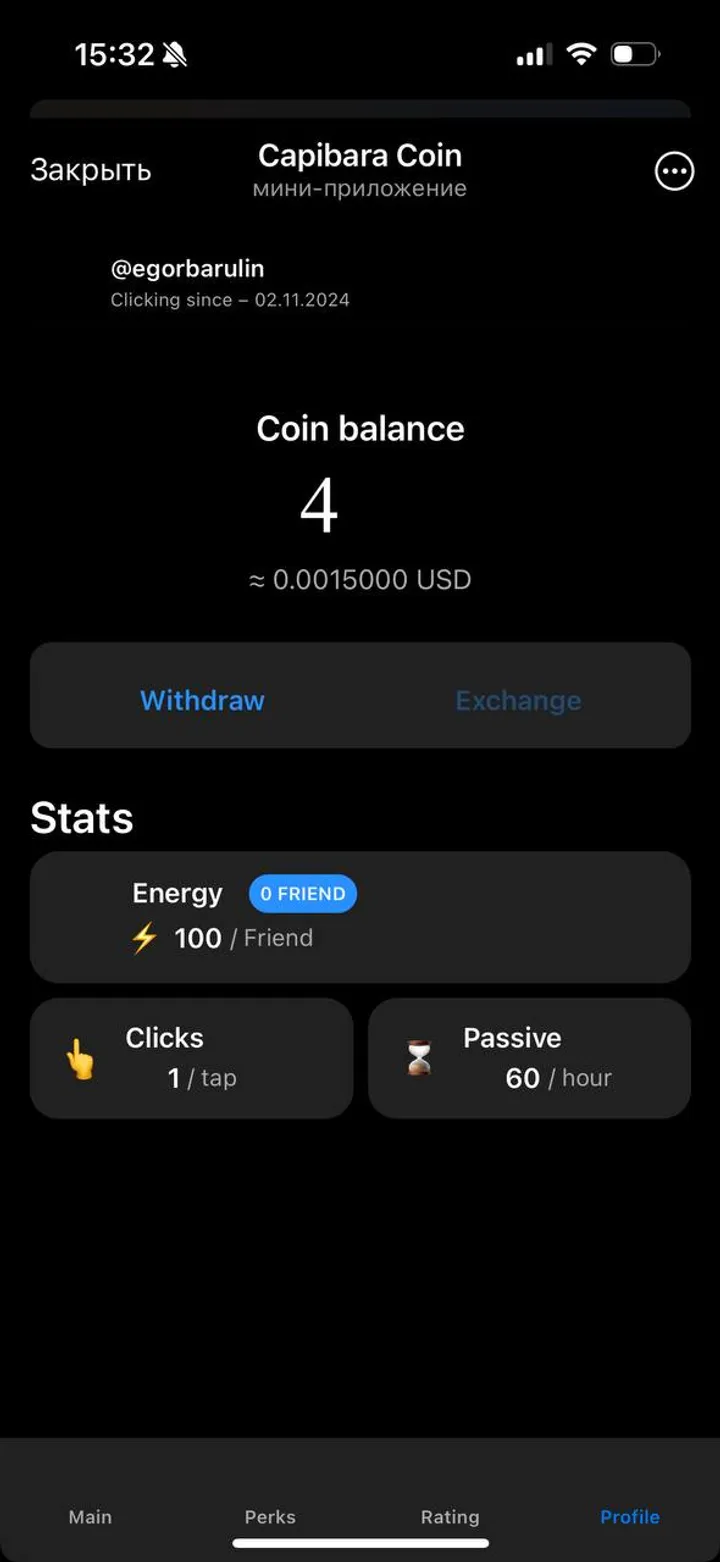Tap the blue 0 FRIEND badge
This screenshot has width=720, height=1562.
(x=302, y=893)
